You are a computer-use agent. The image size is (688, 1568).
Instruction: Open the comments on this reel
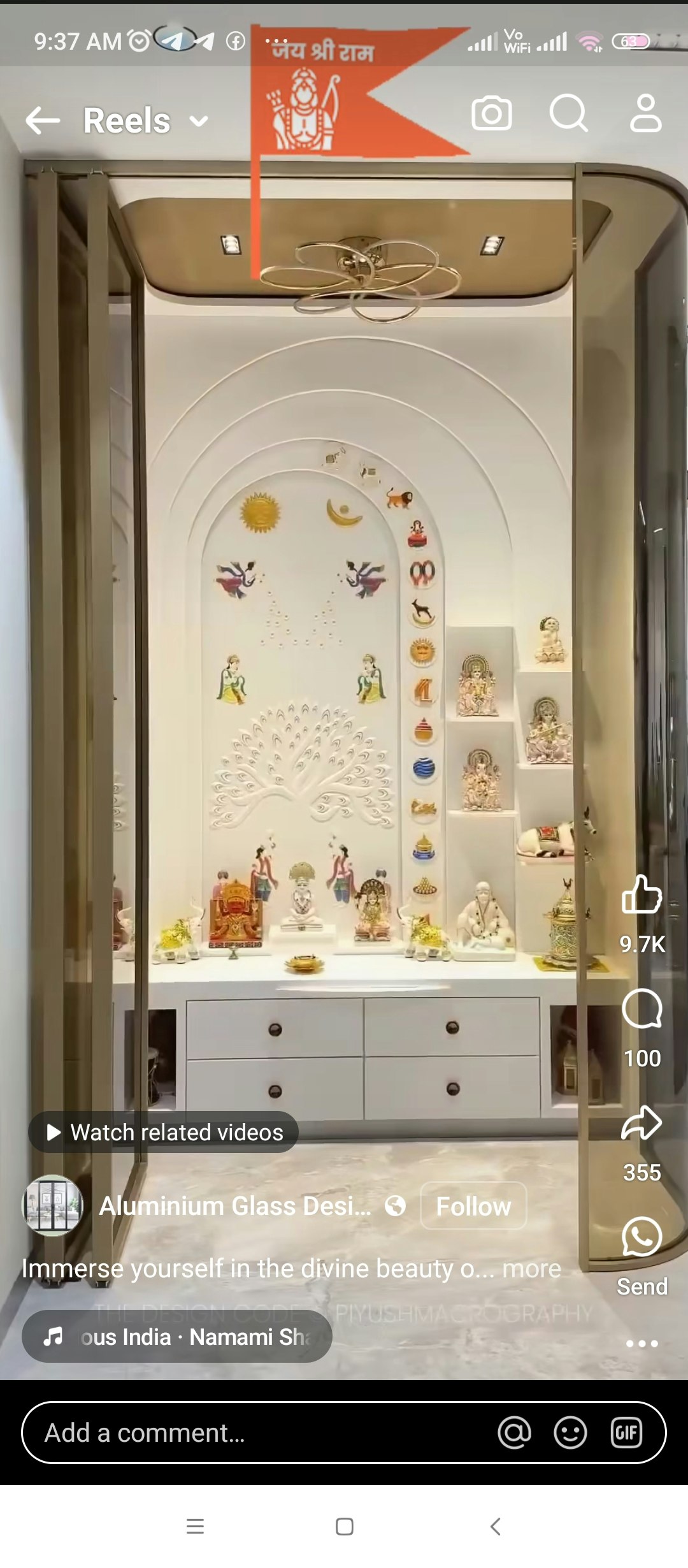point(641,1009)
